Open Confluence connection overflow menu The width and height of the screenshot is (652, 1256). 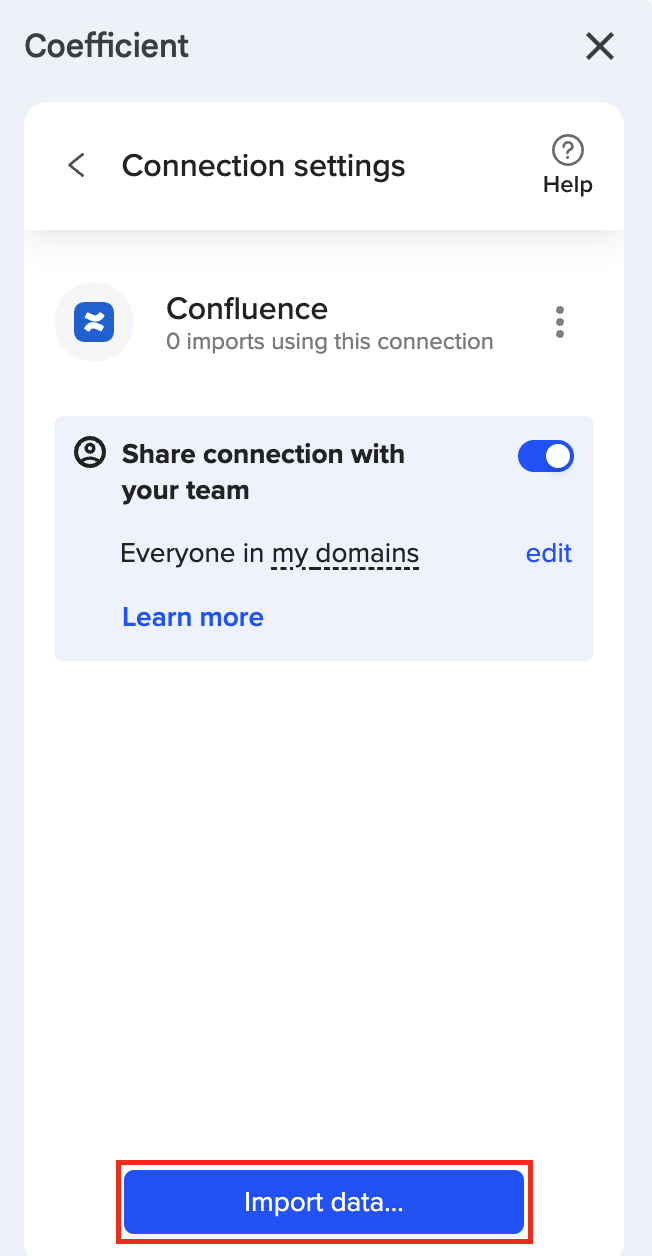[x=560, y=322]
